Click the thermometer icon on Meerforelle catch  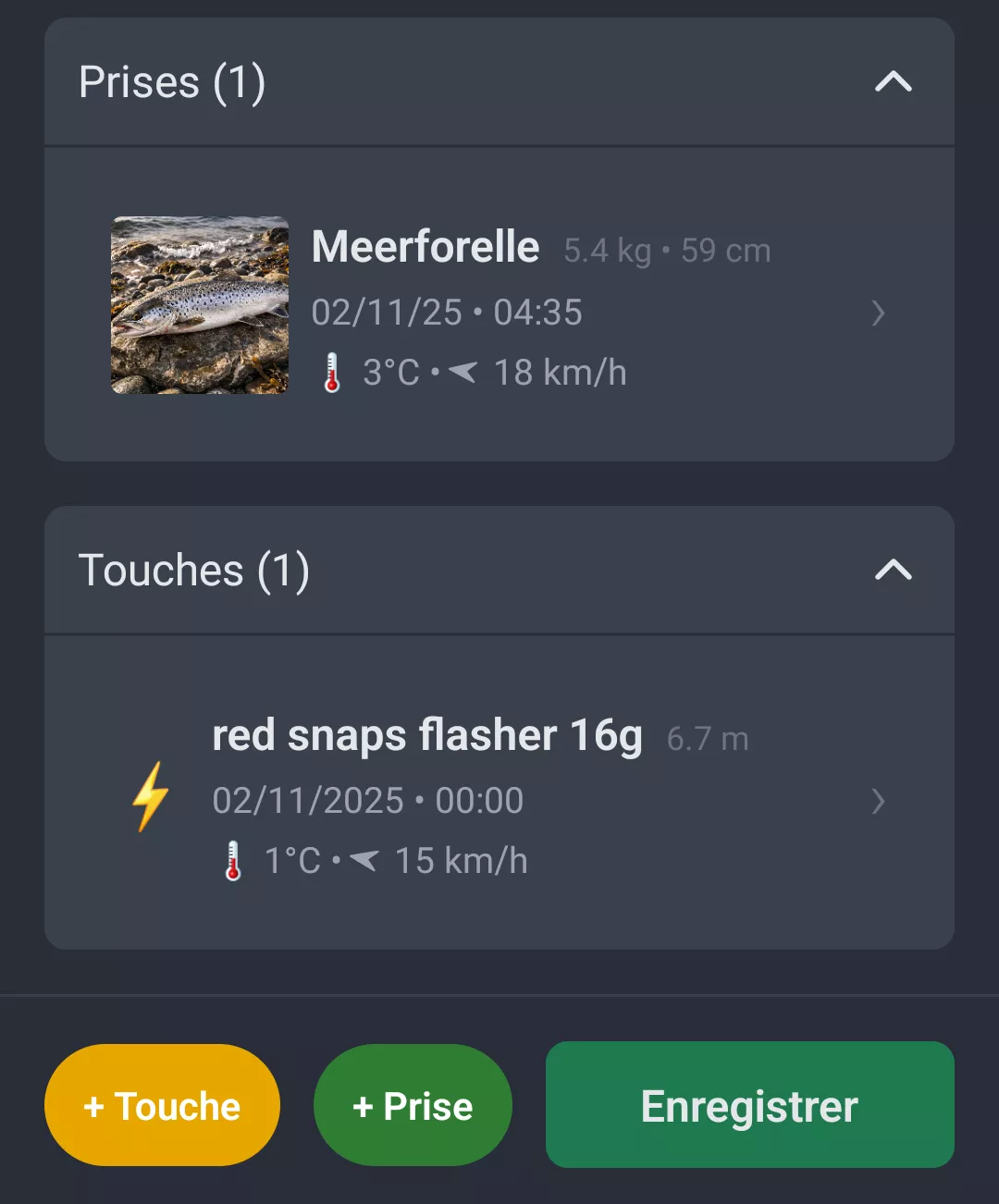coord(331,372)
